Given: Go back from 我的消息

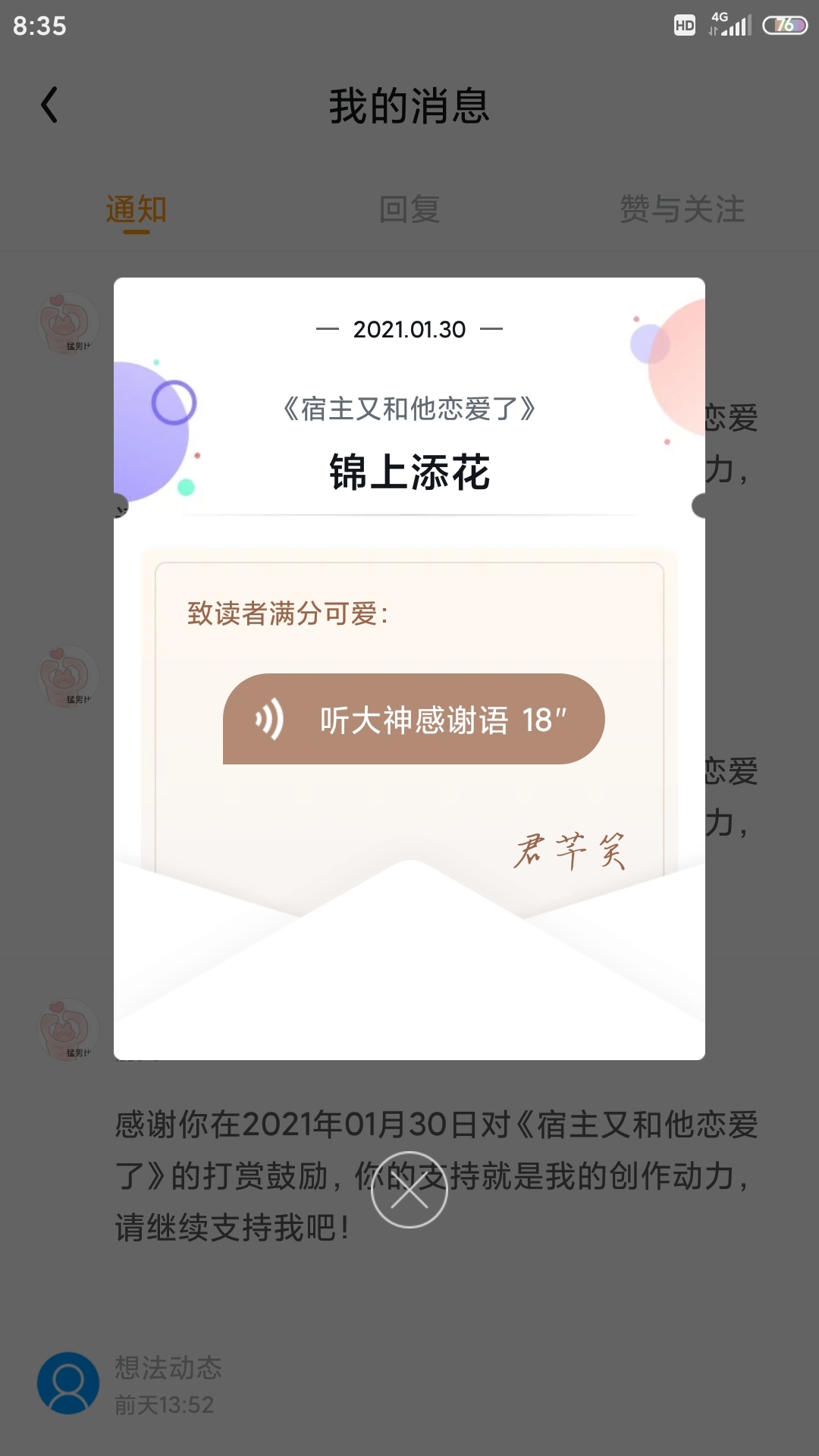Looking at the screenshot, I should (x=49, y=105).
